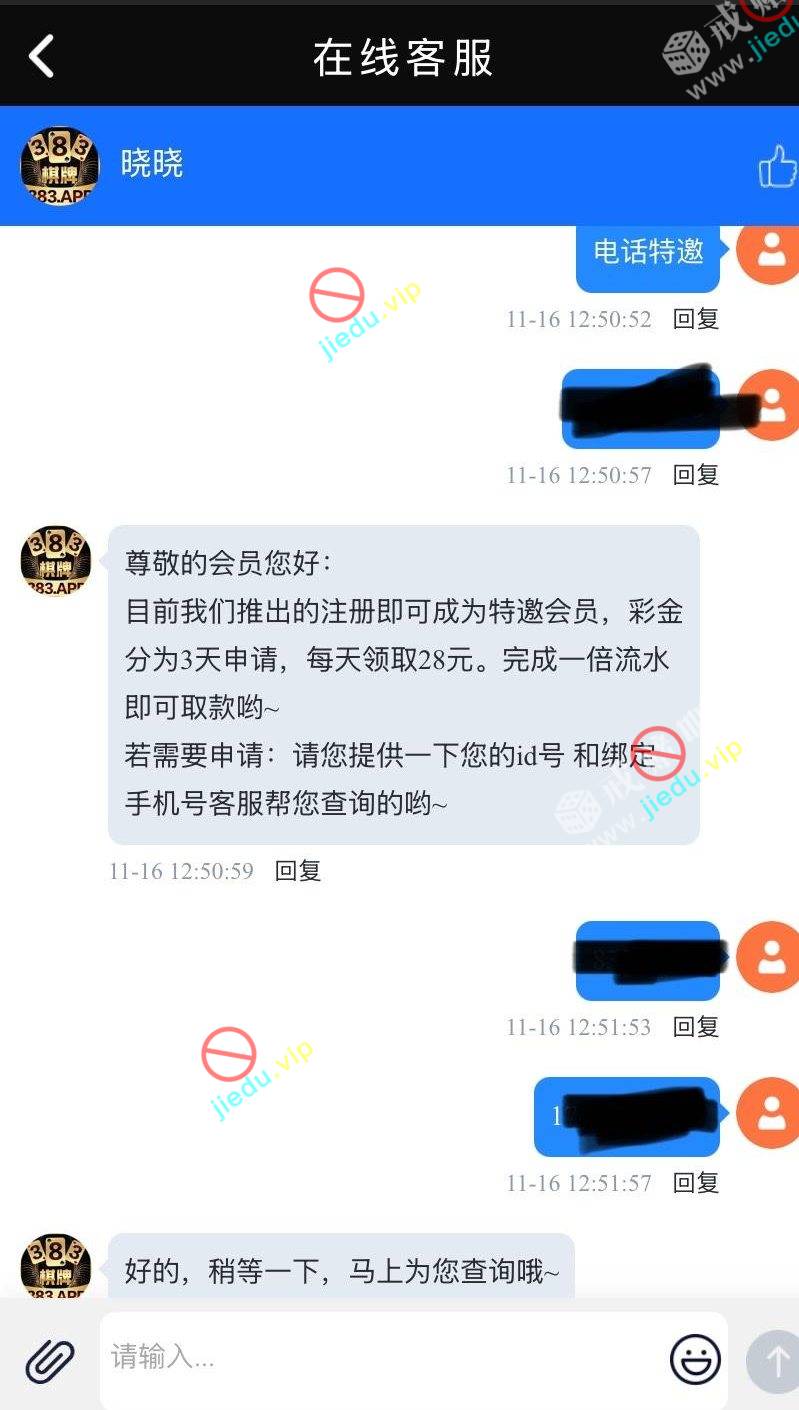Viewport: 799px width, 1410px height.
Task: Reply to message sent at 12:50:57
Action: point(696,475)
